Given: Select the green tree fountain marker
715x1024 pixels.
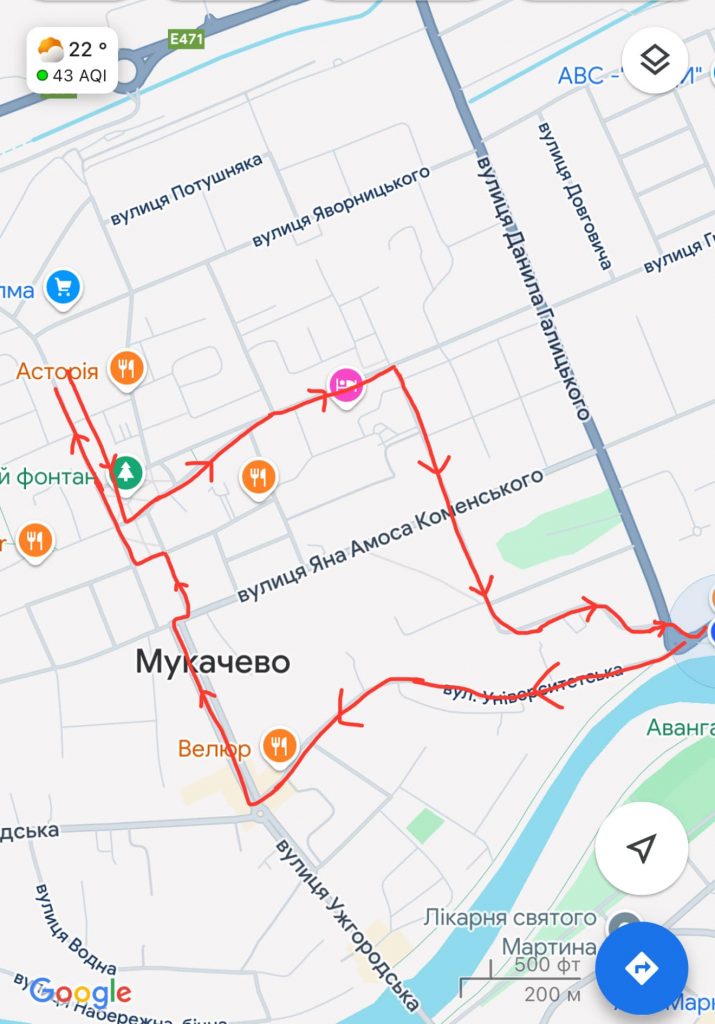Looking at the screenshot, I should (x=126, y=472).
